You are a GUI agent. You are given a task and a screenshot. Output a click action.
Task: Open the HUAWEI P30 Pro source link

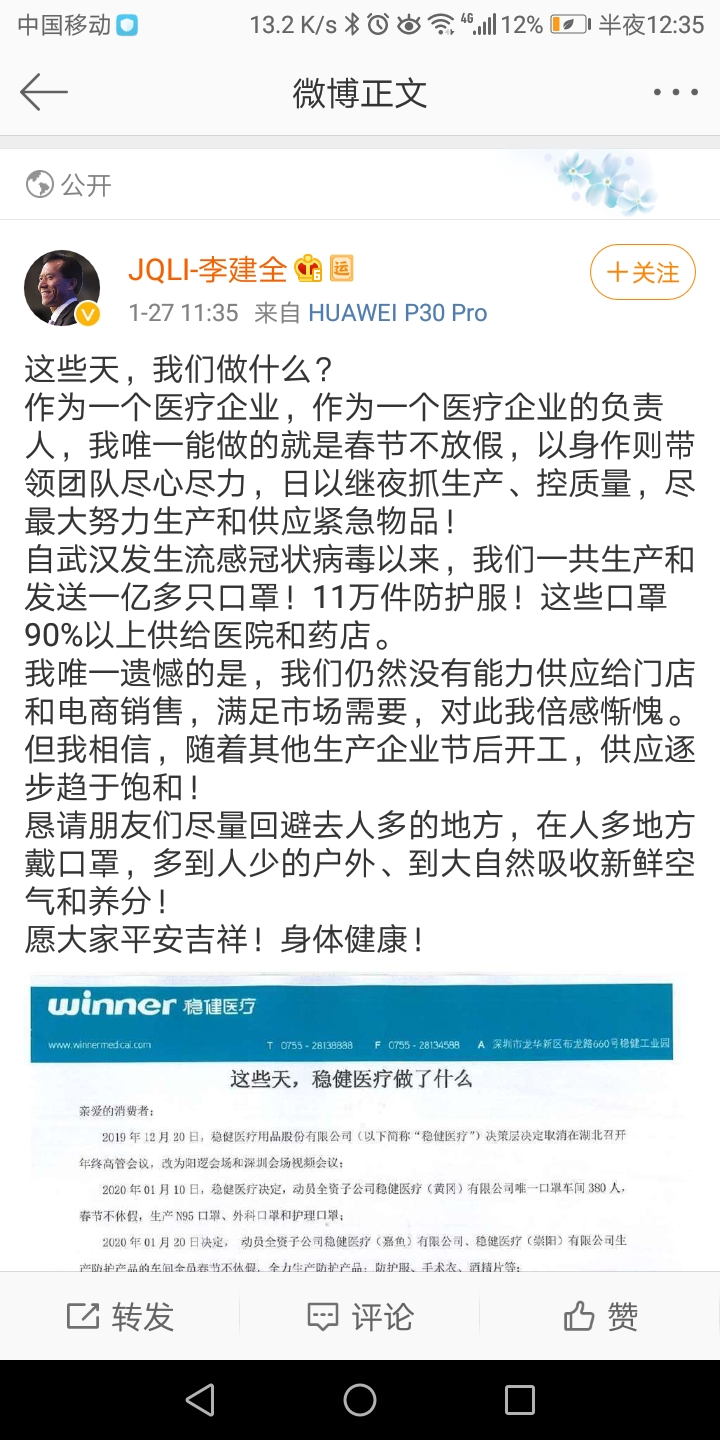397,313
